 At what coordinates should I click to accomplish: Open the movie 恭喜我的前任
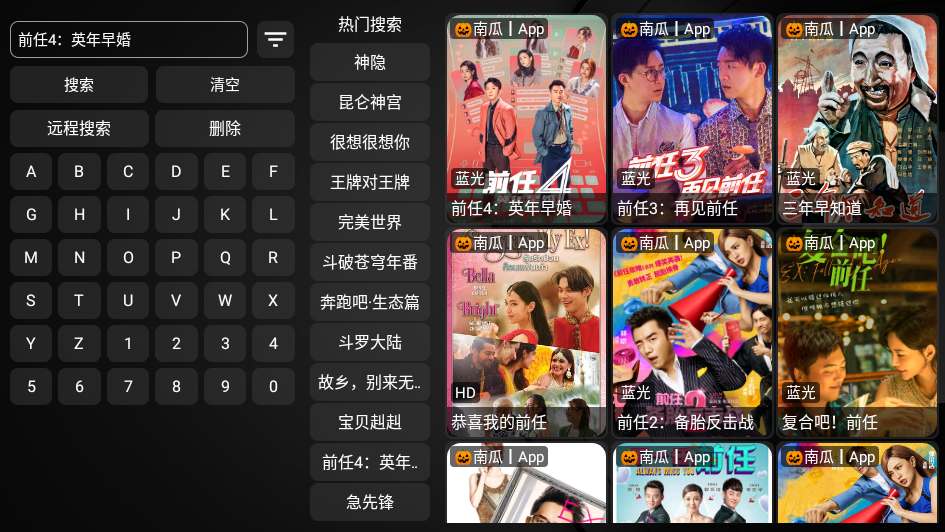(x=526, y=330)
